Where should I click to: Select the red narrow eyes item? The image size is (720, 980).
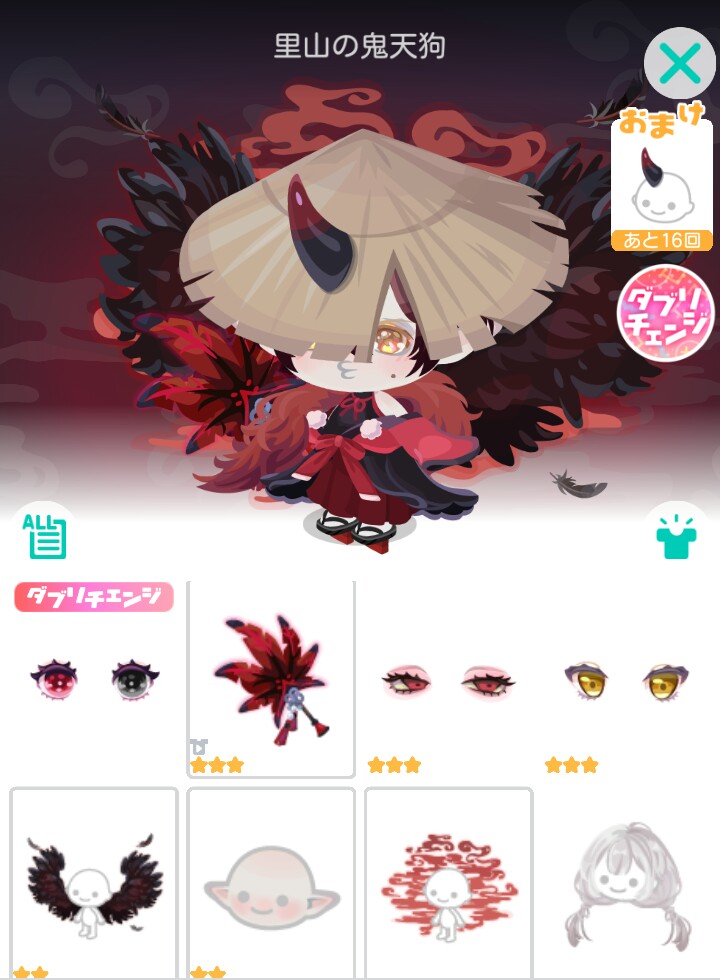448,680
